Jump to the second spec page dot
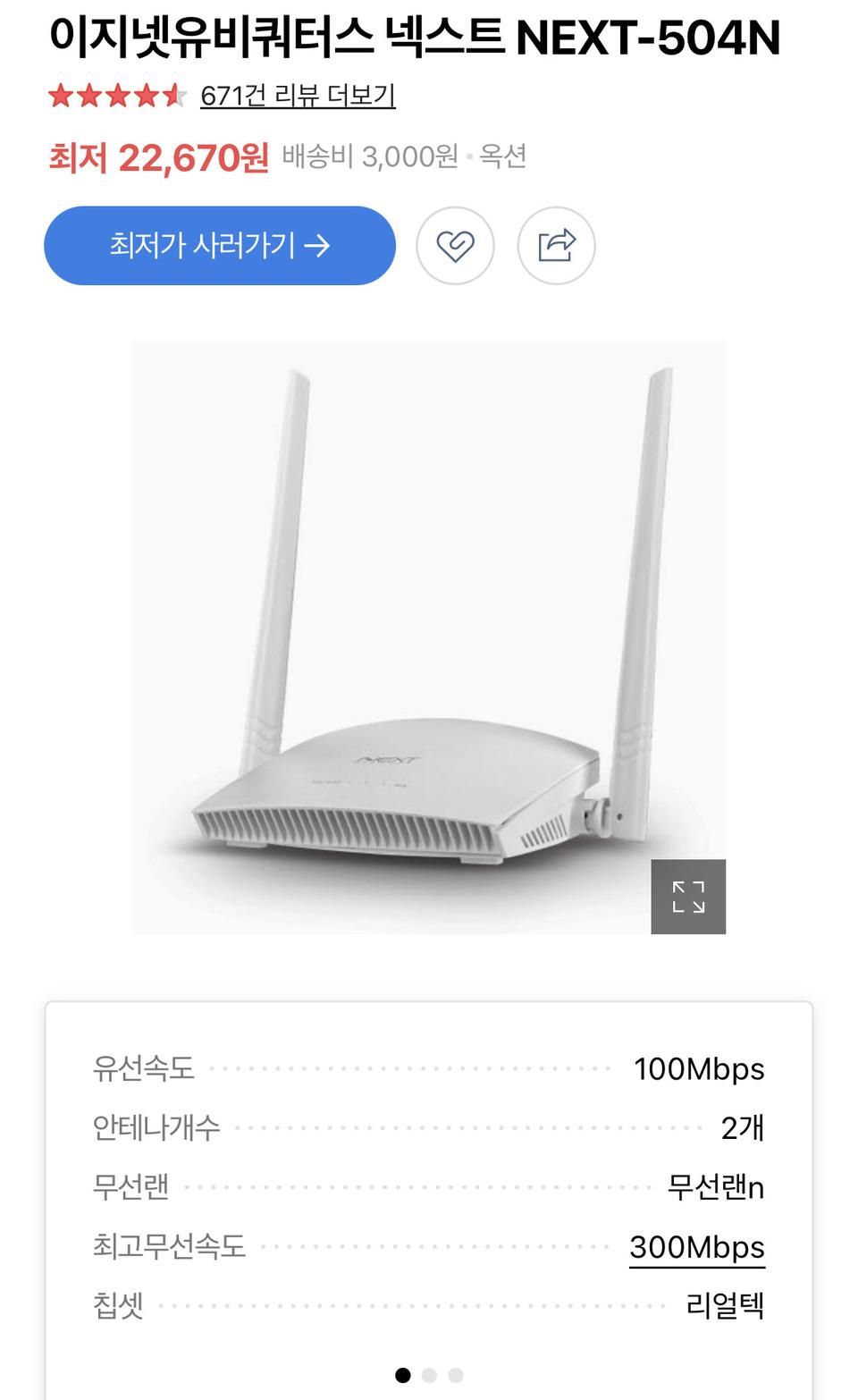The width and height of the screenshot is (858, 1400). click(x=429, y=1375)
